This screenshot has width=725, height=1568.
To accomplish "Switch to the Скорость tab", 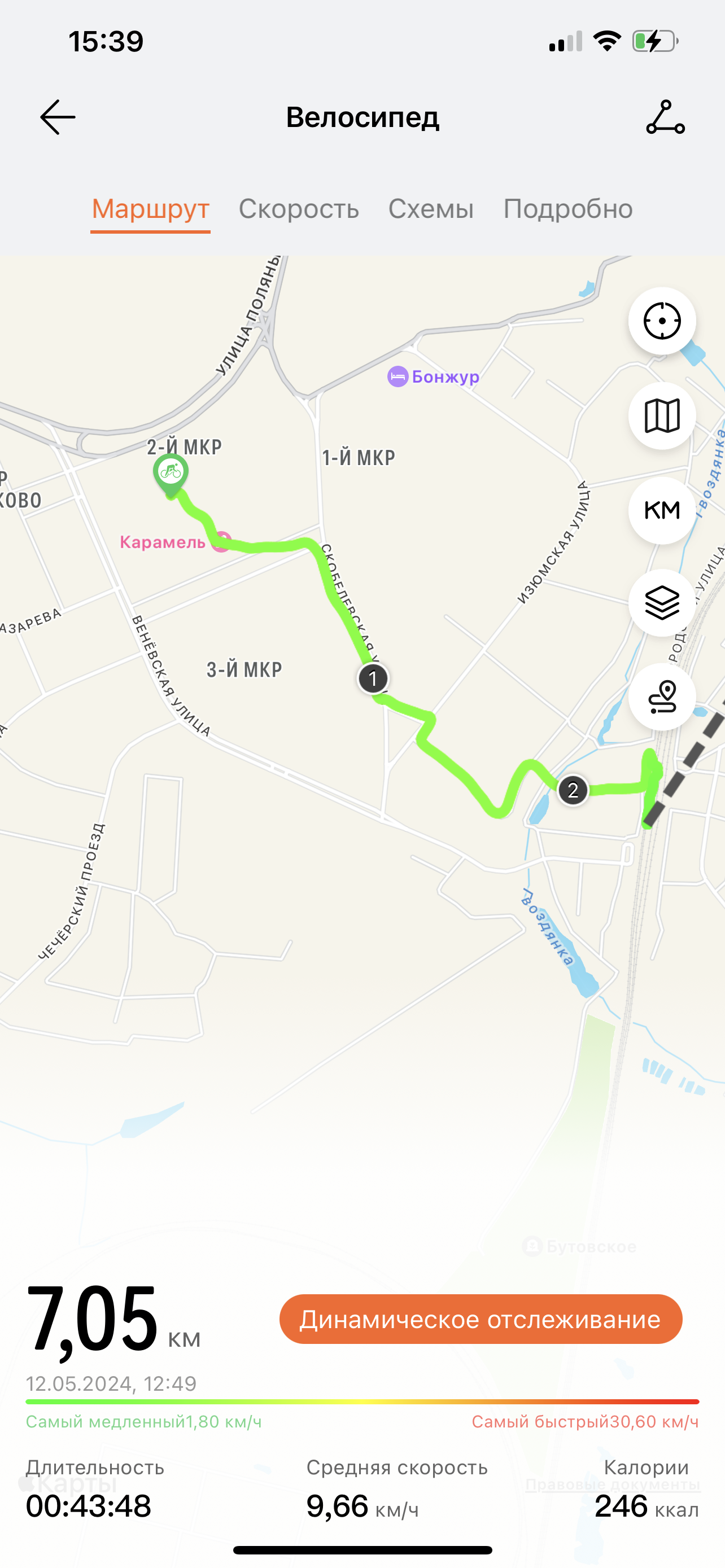I will pyautogui.click(x=298, y=209).
